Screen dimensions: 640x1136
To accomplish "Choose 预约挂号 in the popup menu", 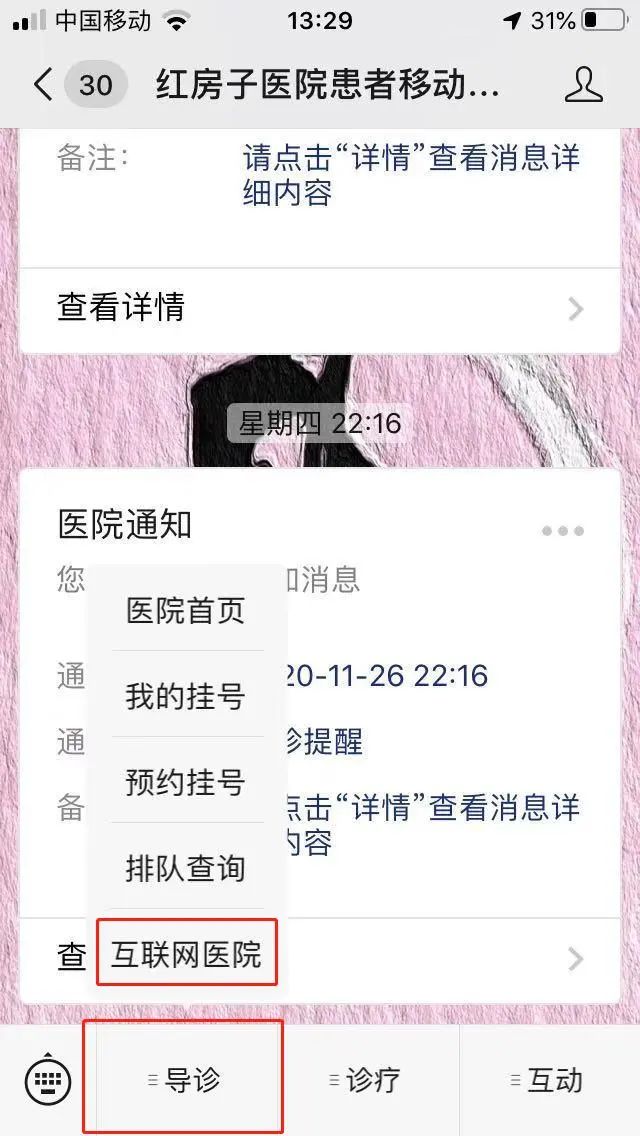I will (186, 782).
